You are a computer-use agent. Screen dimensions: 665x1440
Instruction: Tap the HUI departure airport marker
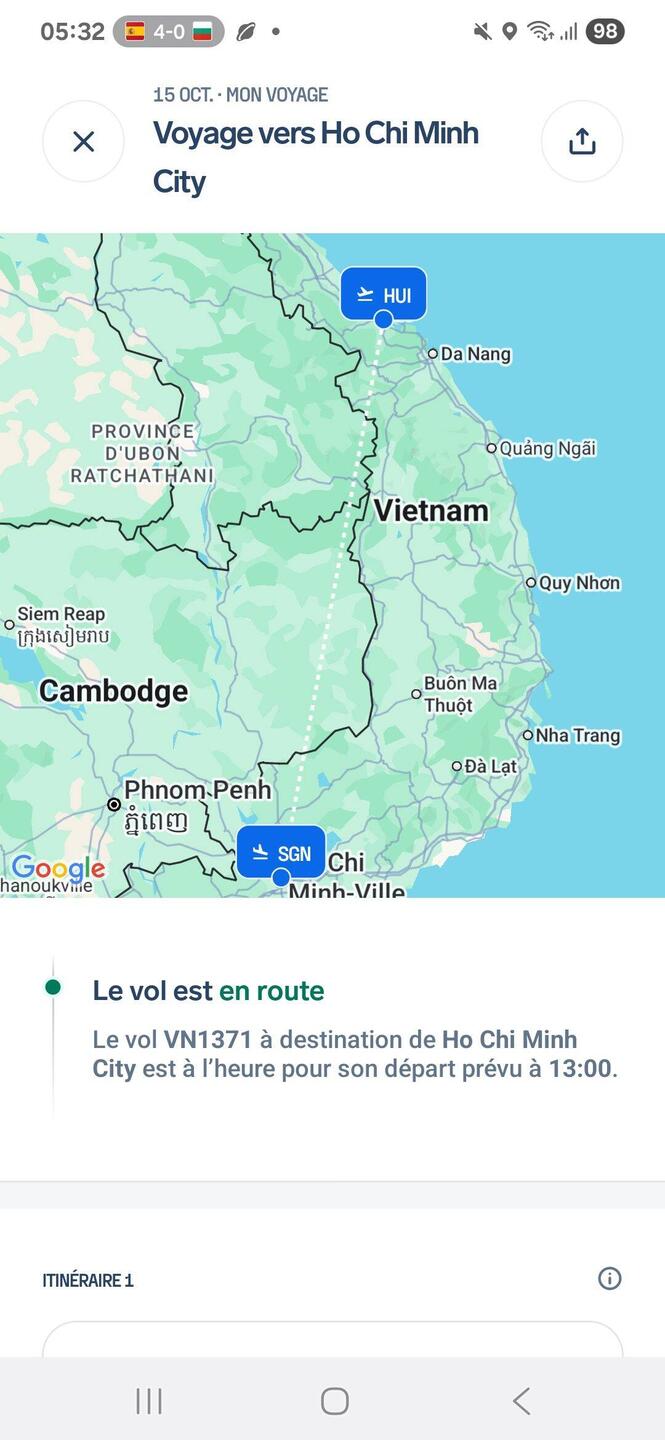(x=383, y=295)
